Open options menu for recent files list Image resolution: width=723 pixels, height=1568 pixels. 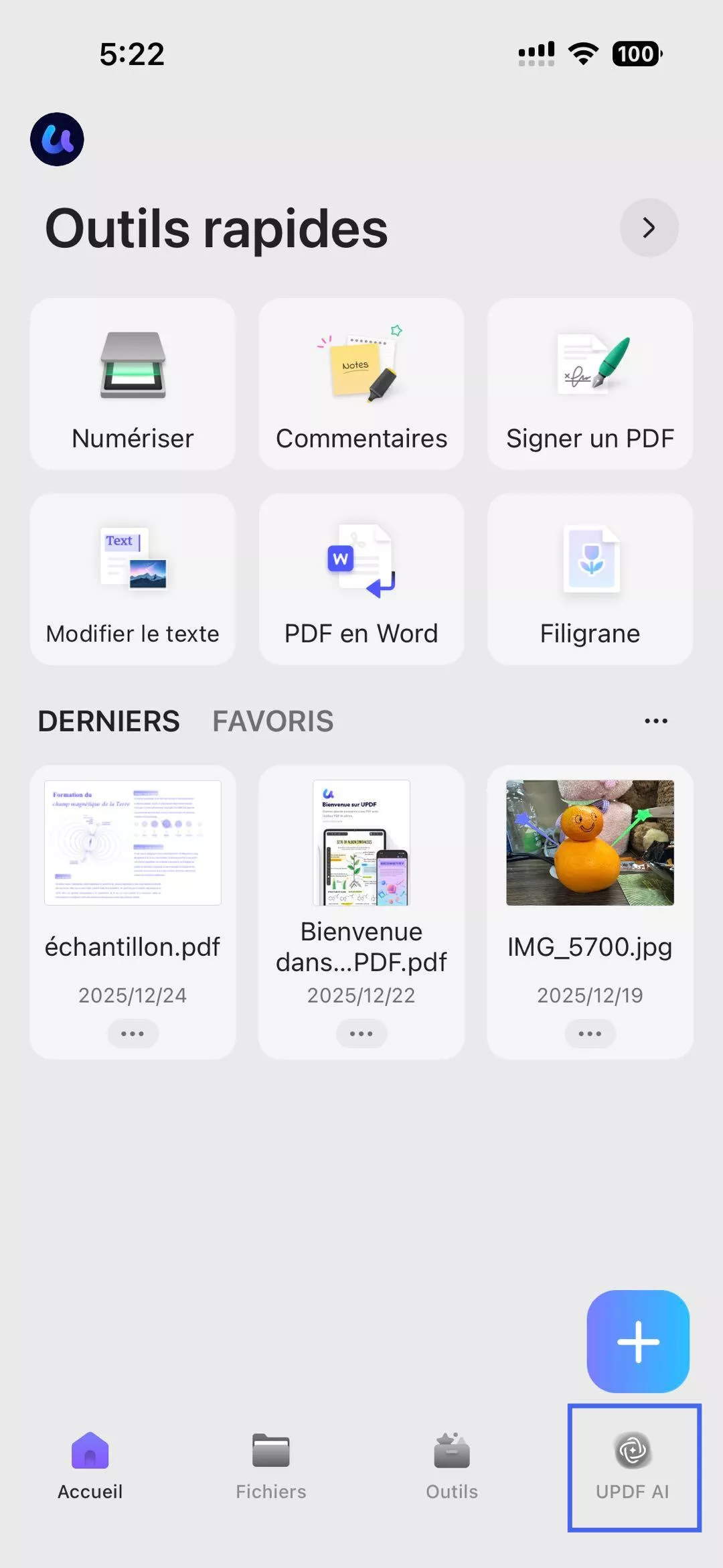pos(655,721)
